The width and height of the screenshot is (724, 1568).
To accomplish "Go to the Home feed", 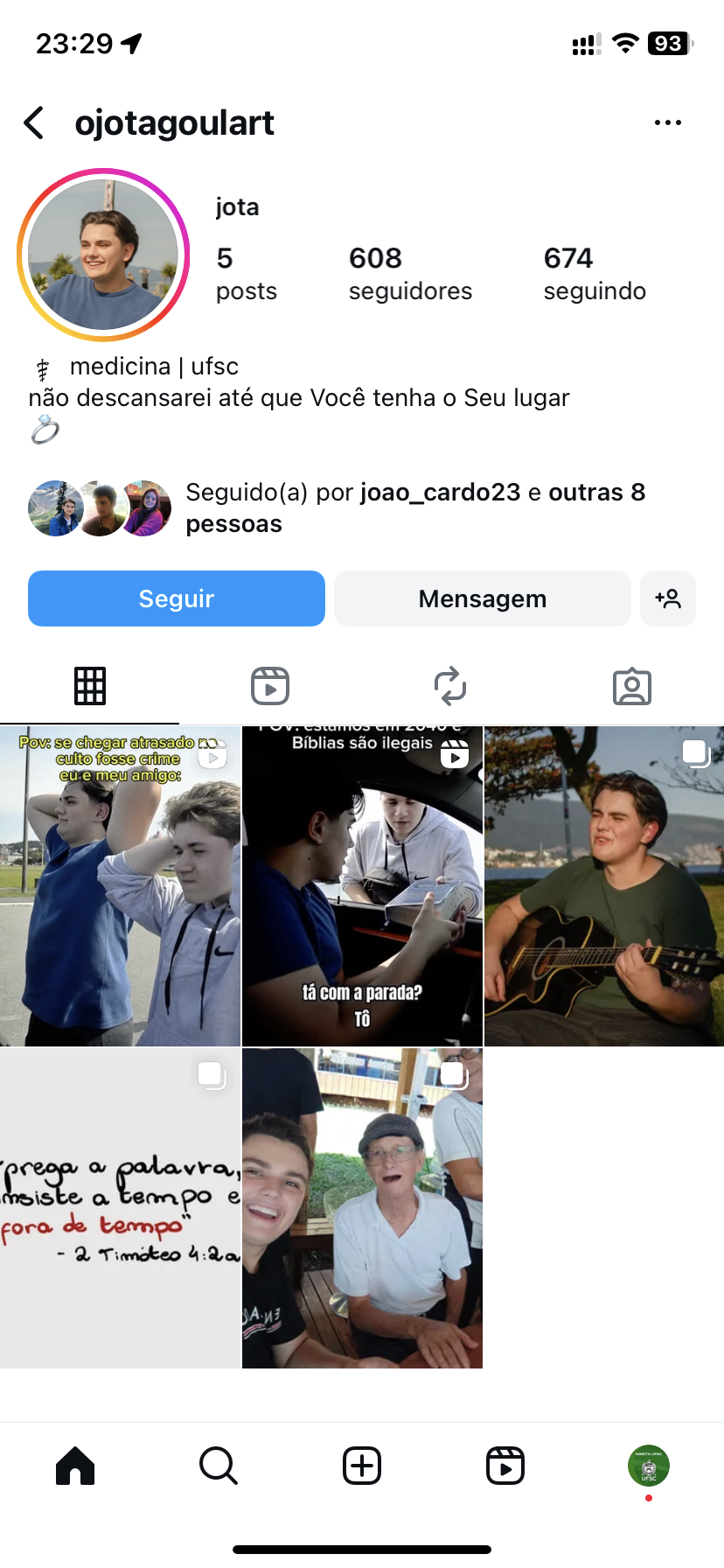I will pyautogui.click(x=75, y=1466).
